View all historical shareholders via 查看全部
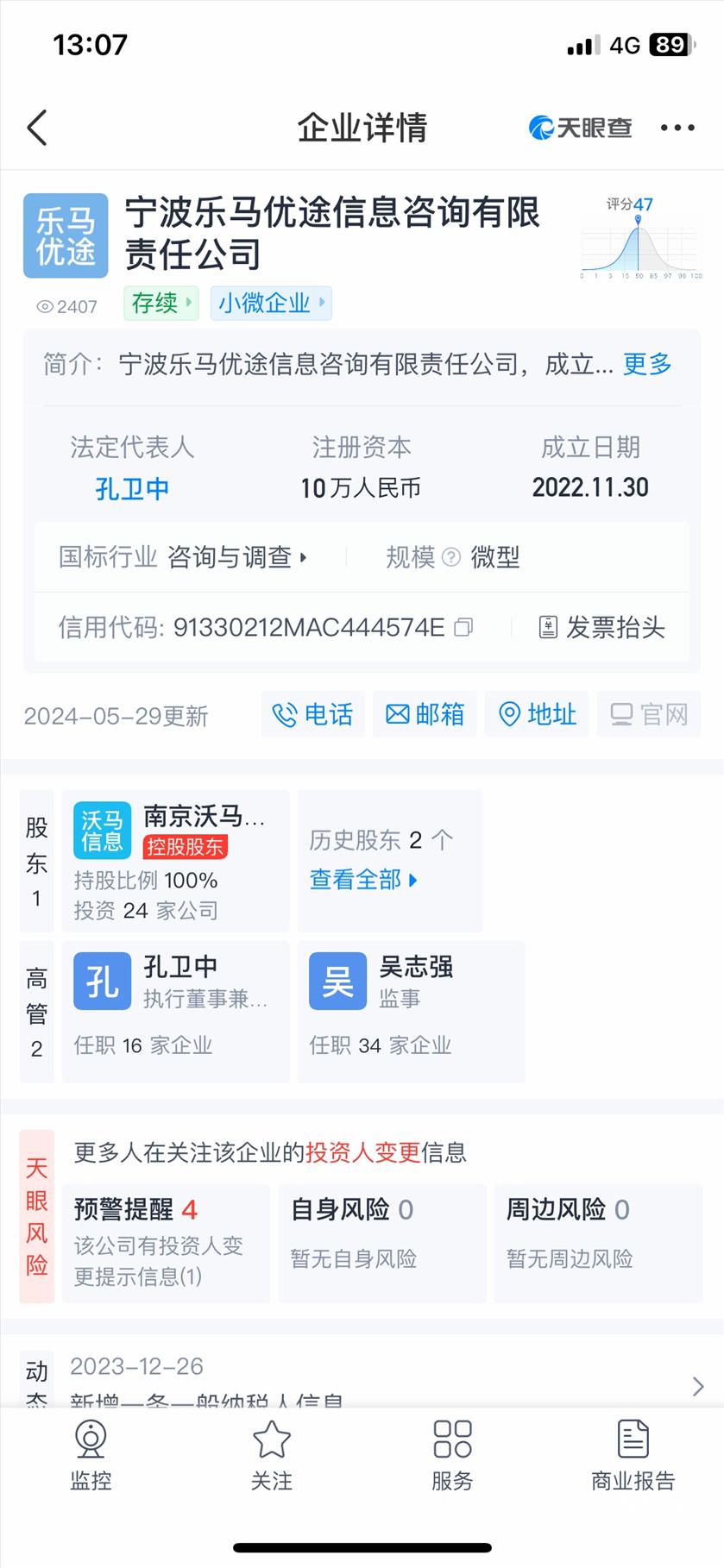The width and height of the screenshot is (724, 1568). [363, 880]
